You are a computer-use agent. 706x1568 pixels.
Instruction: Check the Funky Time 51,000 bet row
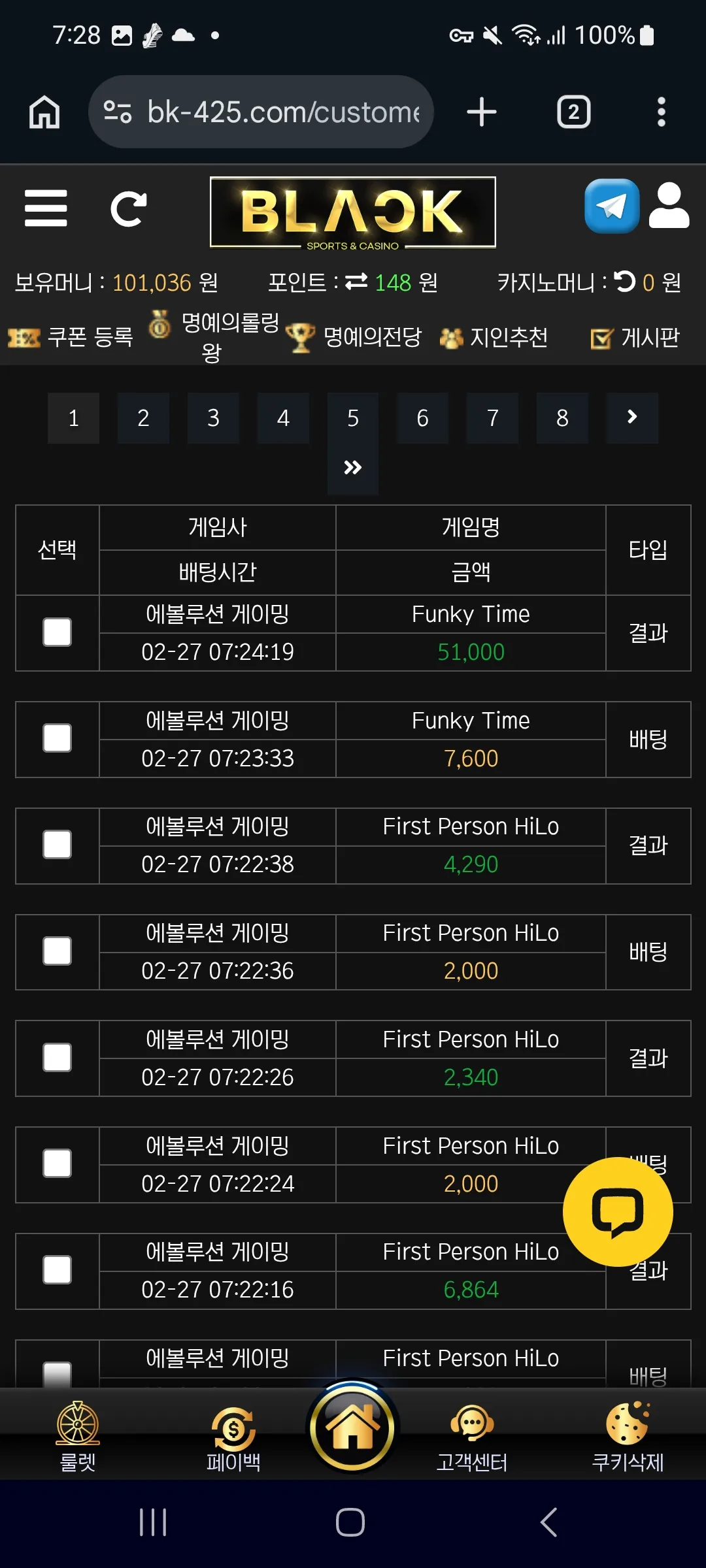click(57, 632)
